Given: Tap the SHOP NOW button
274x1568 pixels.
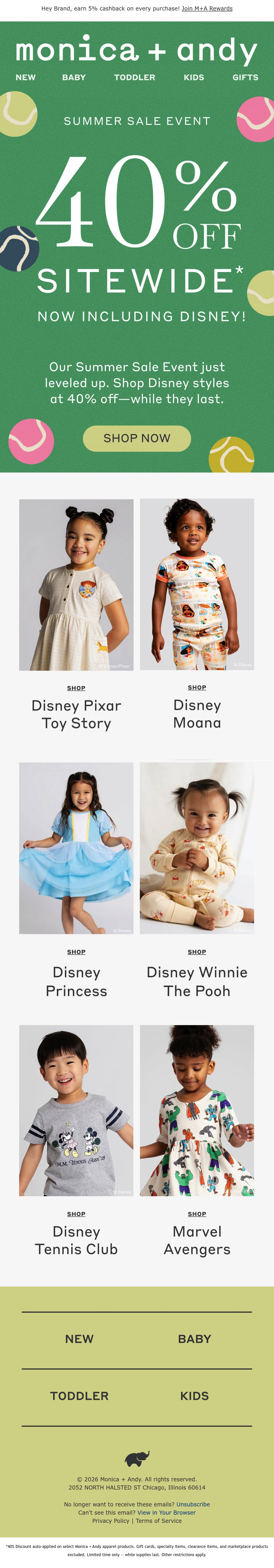Looking at the screenshot, I should tap(137, 438).
